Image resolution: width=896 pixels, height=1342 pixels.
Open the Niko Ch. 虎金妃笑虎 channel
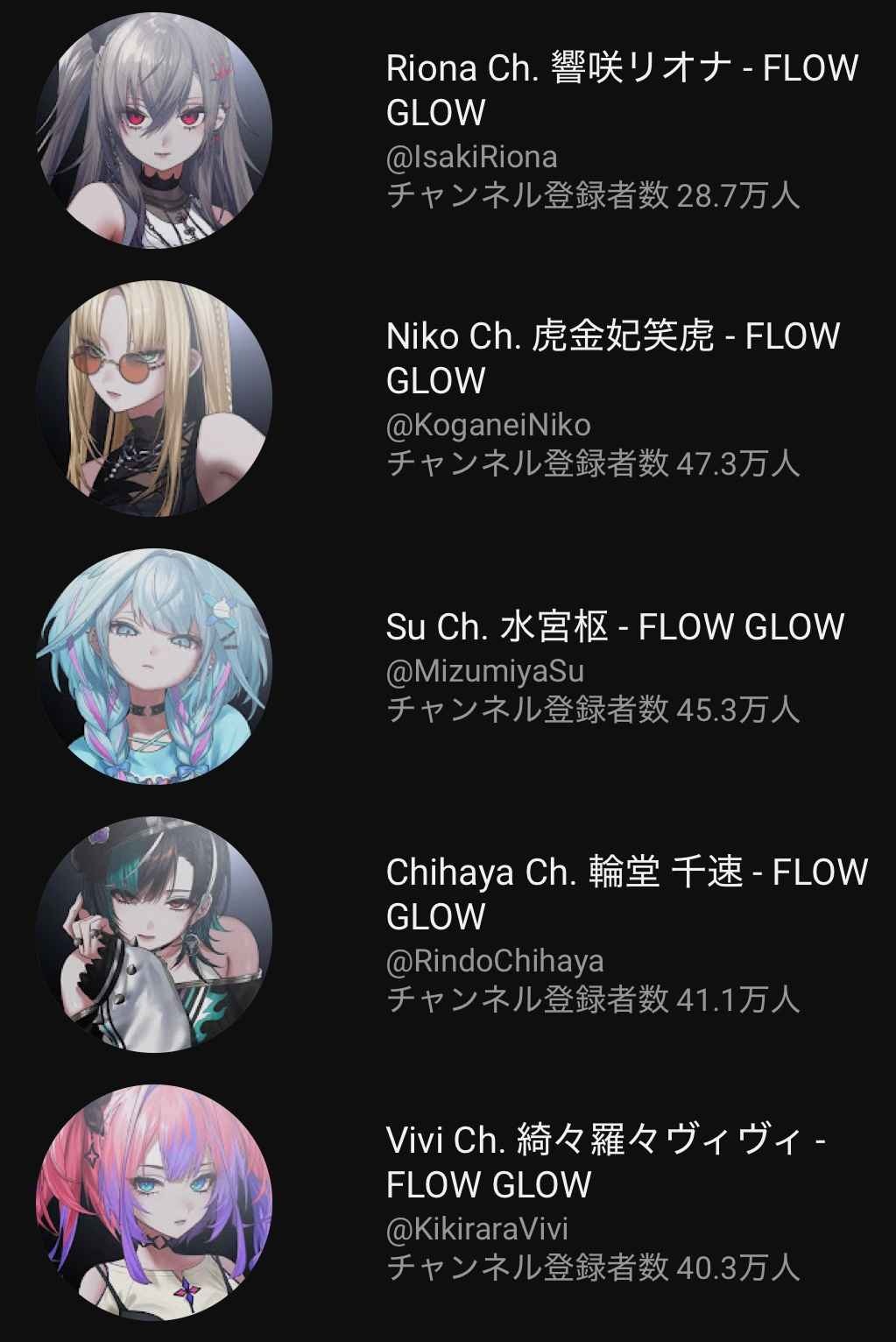613,358
